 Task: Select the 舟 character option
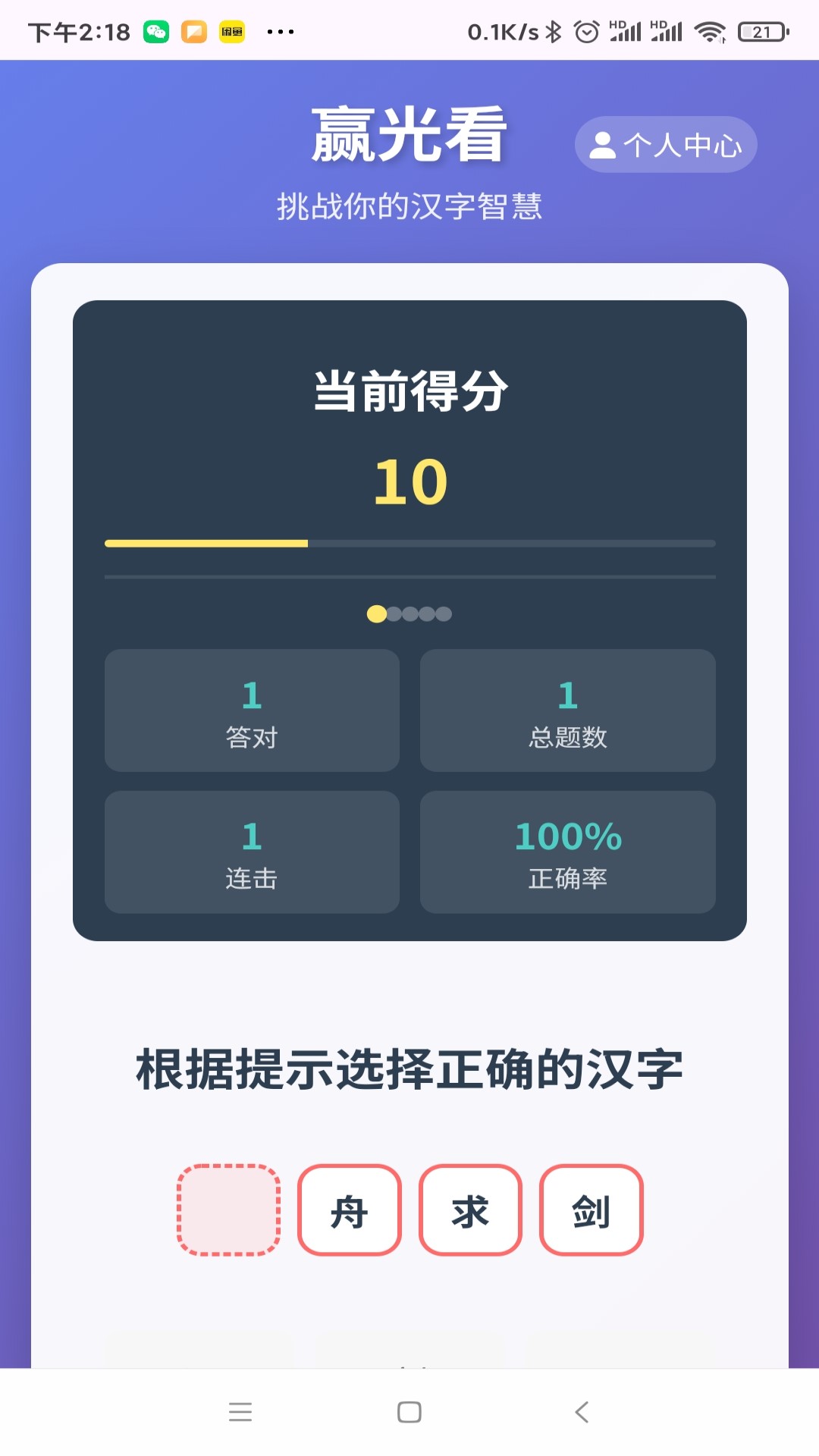coord(349,1209)
